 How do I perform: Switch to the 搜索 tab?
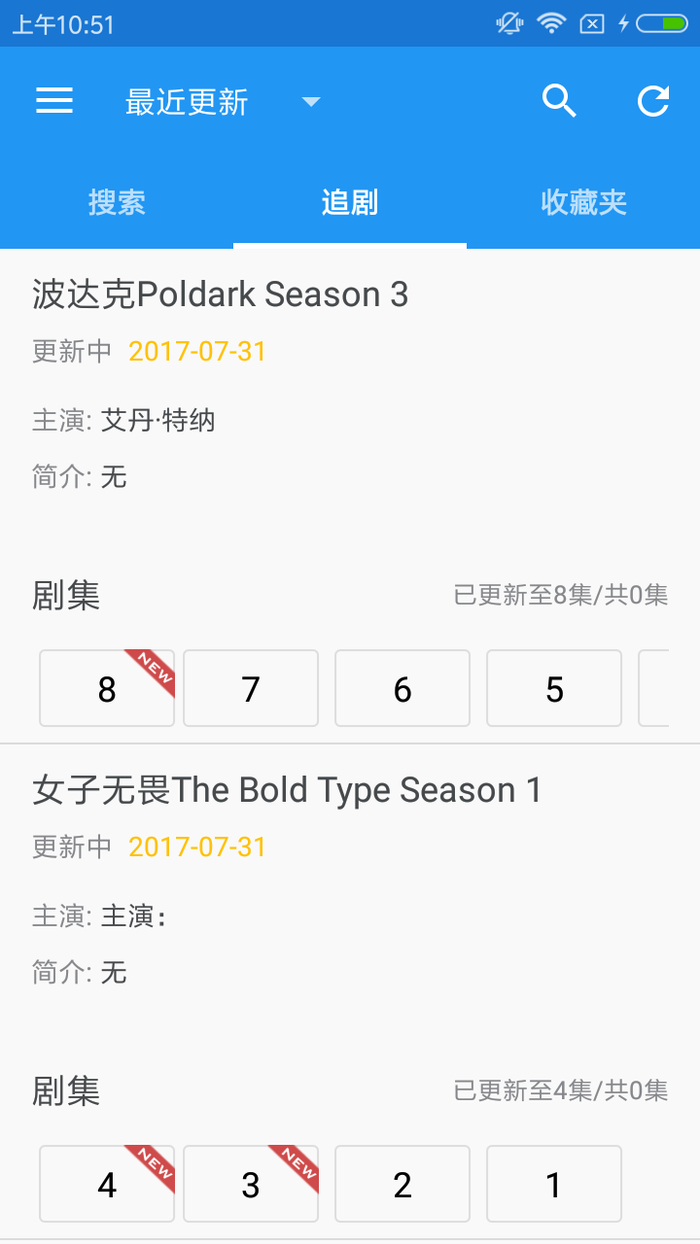tap(117, 202)
